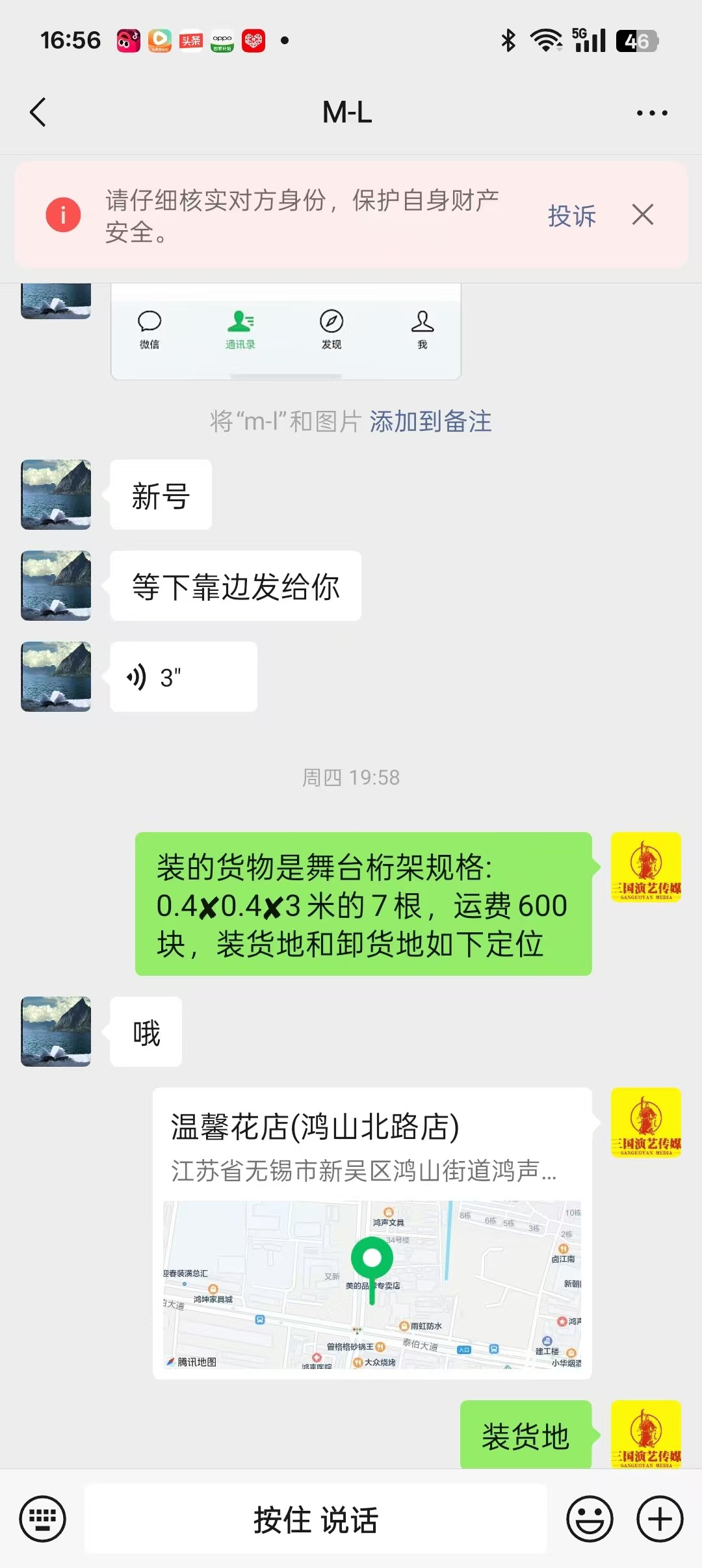The width and height of the screenshot is (702, 1568).
Task: Open the screenshot image at the top
Action: pos(286,332)
